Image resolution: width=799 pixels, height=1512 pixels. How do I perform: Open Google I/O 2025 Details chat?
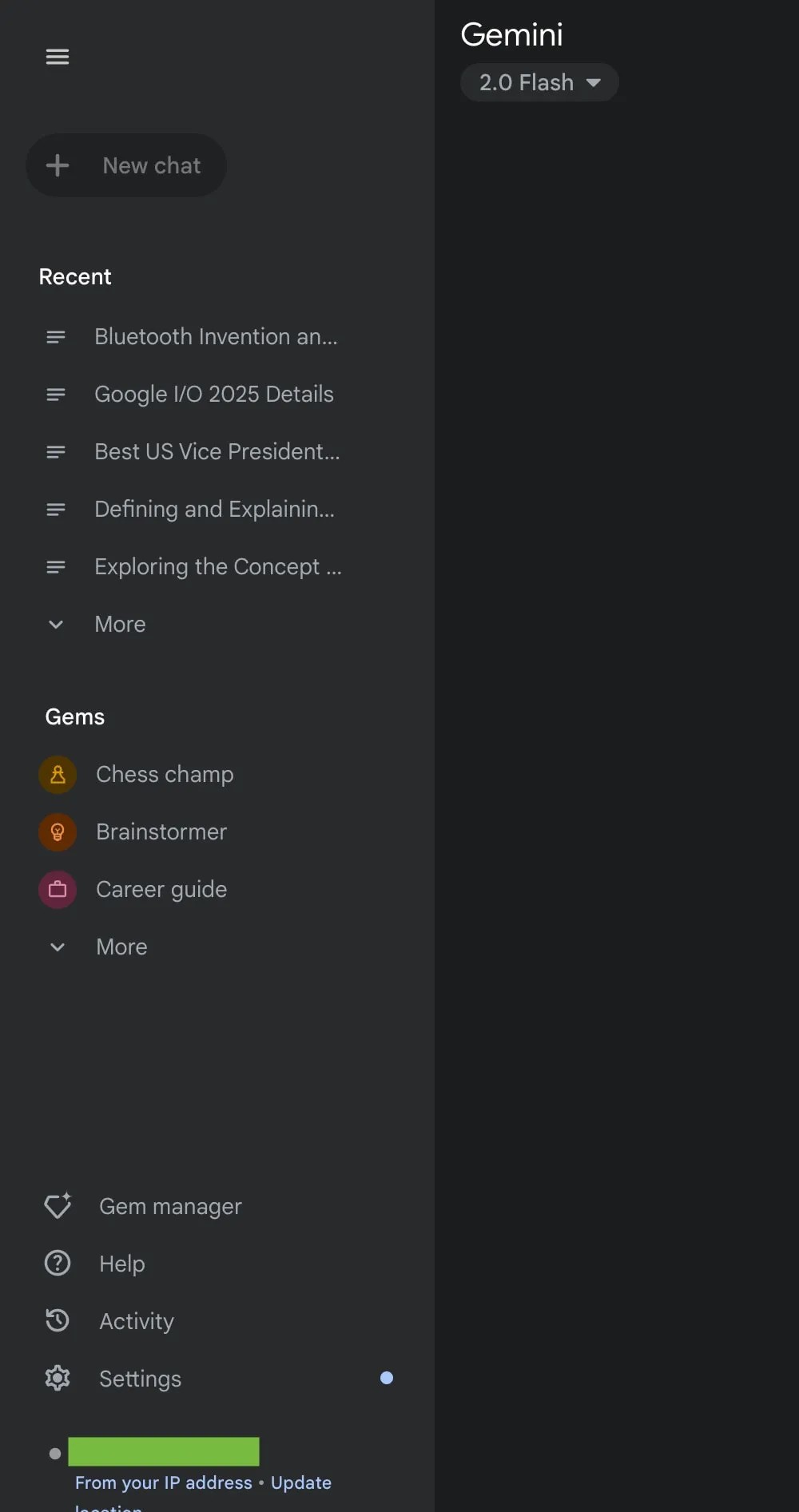pyautogui.click(x=213, y=395)
